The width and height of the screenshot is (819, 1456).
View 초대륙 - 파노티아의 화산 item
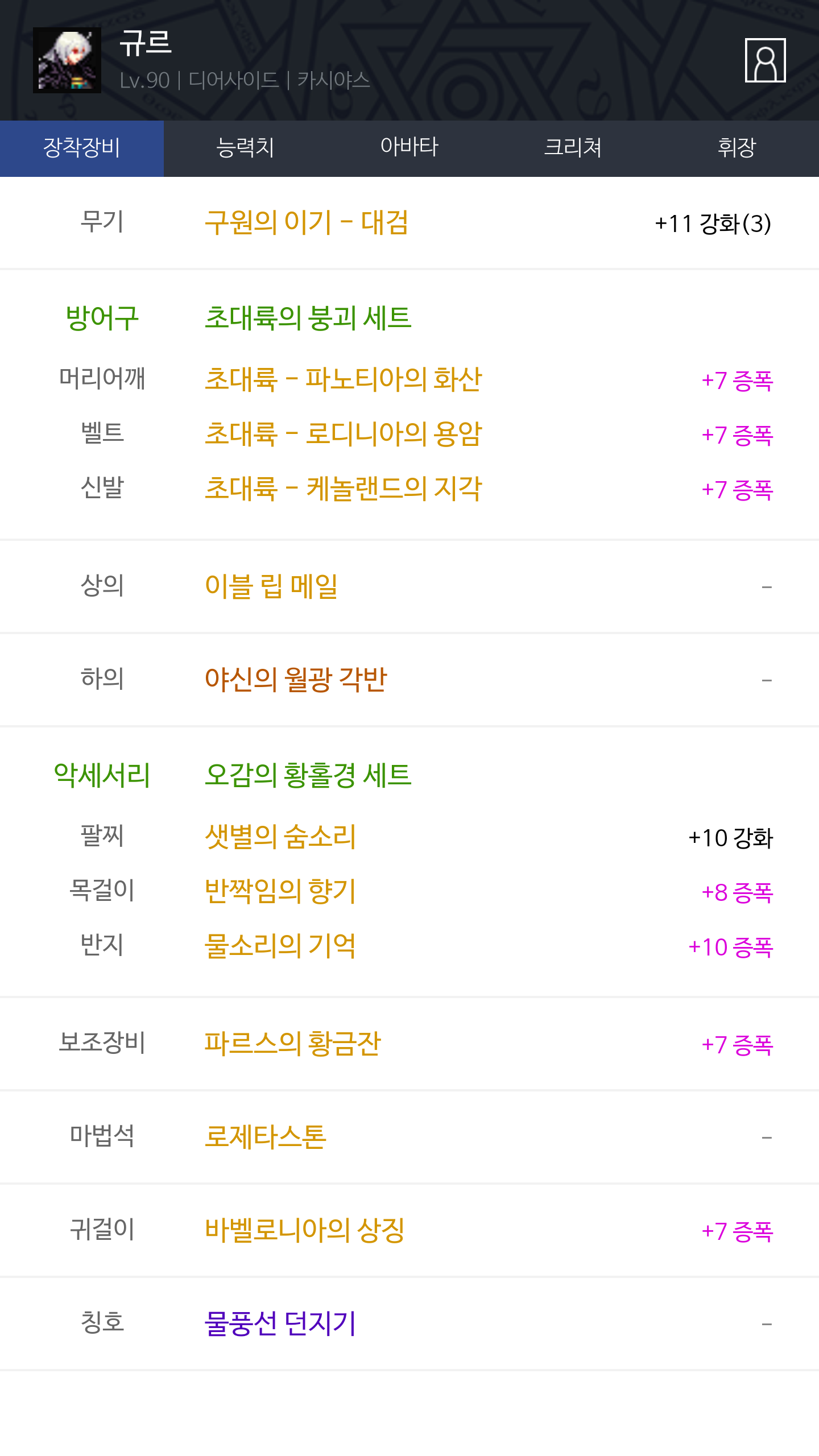pos(343,379)
